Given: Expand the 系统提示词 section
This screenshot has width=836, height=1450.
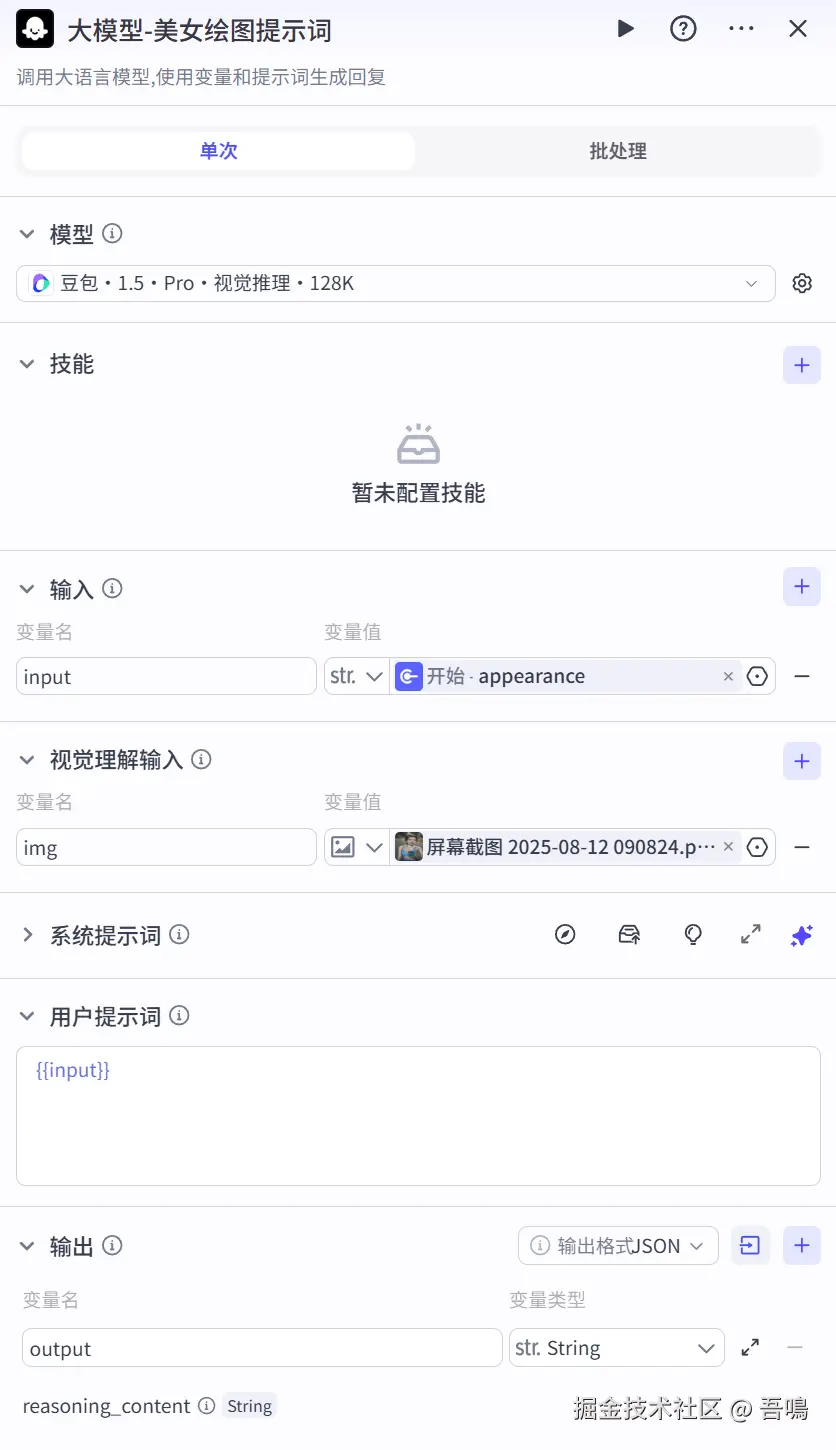Looking at the screenshot, I should 28,935.
